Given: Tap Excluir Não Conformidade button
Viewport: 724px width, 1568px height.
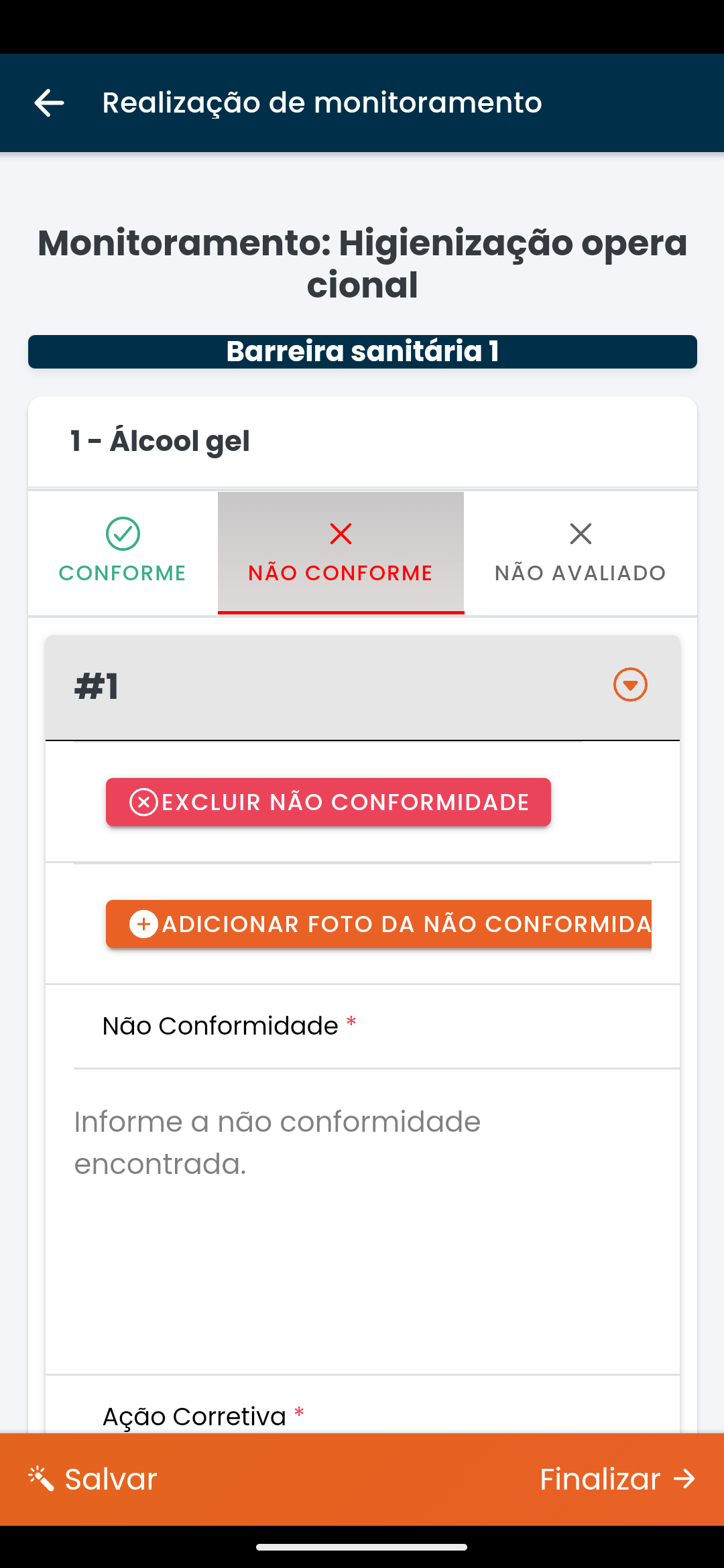Looking at the screenshot, I should point(328,802).
